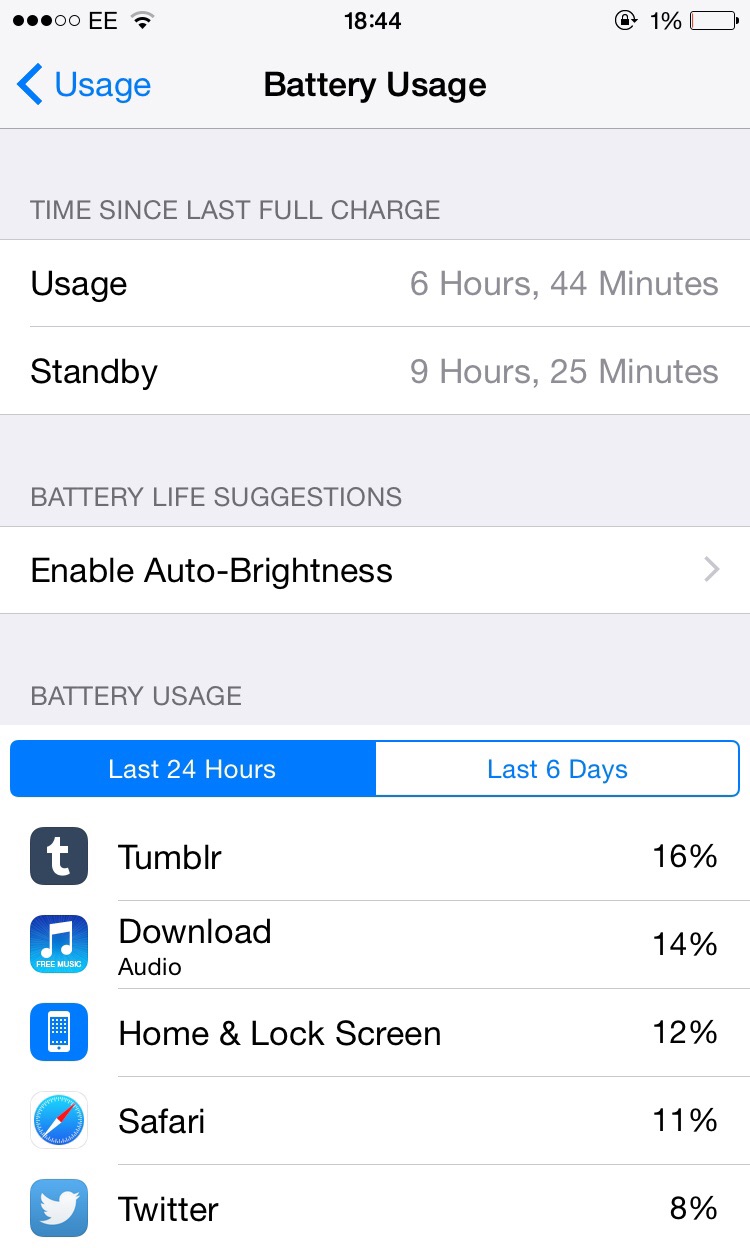Open the Enable Auto-Brightness suggestion
750x1248 pixels.
375,570
